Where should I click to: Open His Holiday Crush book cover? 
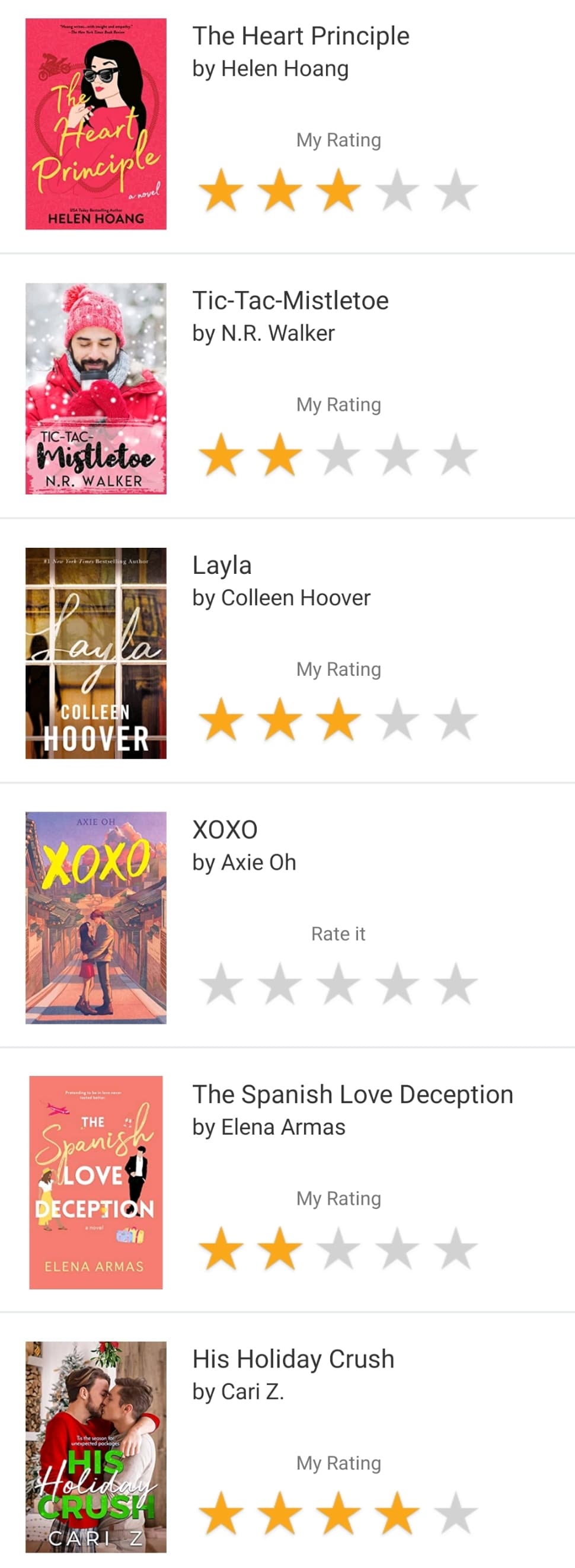tap(95, 1446)
